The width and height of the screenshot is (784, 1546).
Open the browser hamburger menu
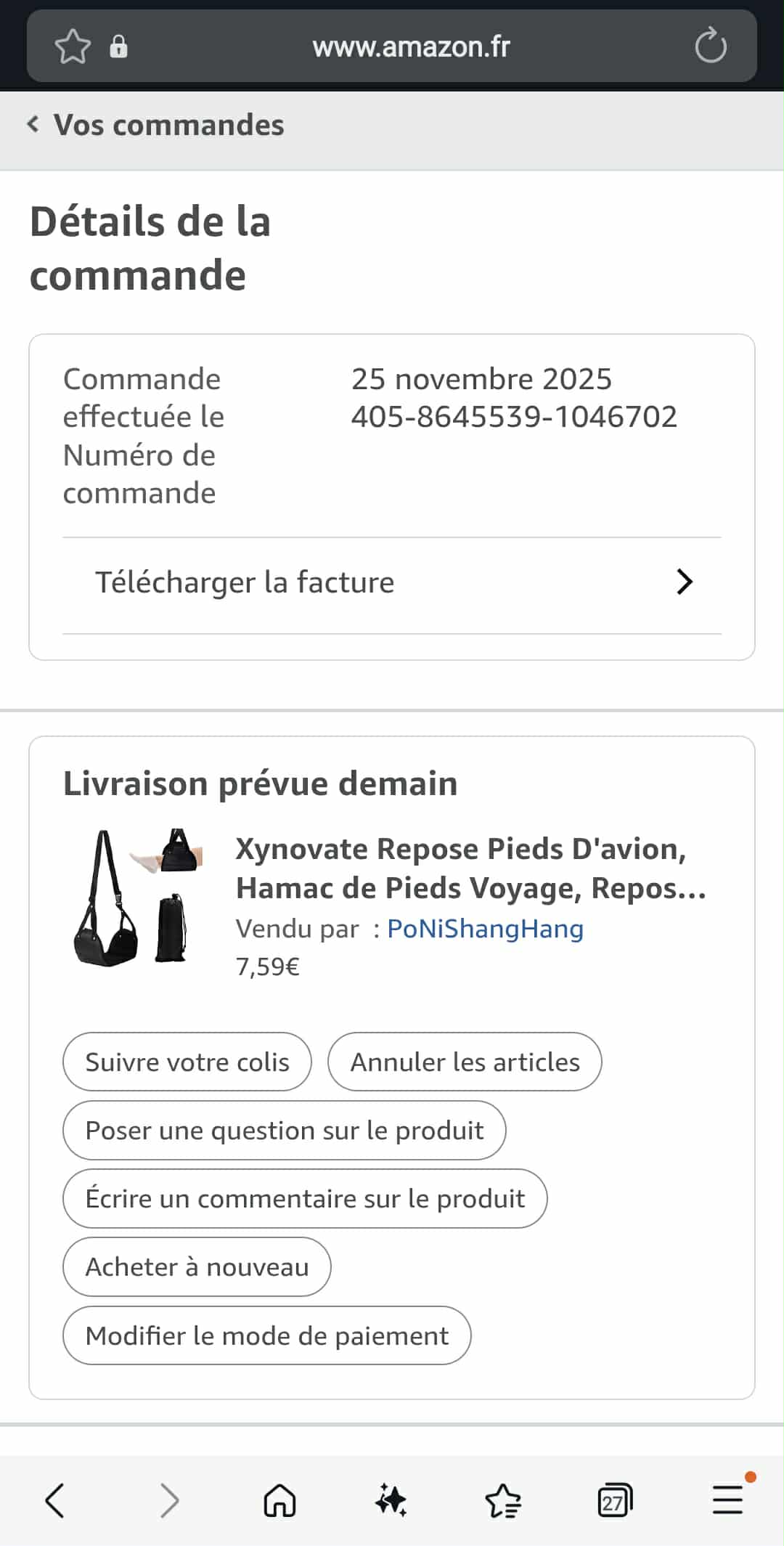tap(727, 1500)
